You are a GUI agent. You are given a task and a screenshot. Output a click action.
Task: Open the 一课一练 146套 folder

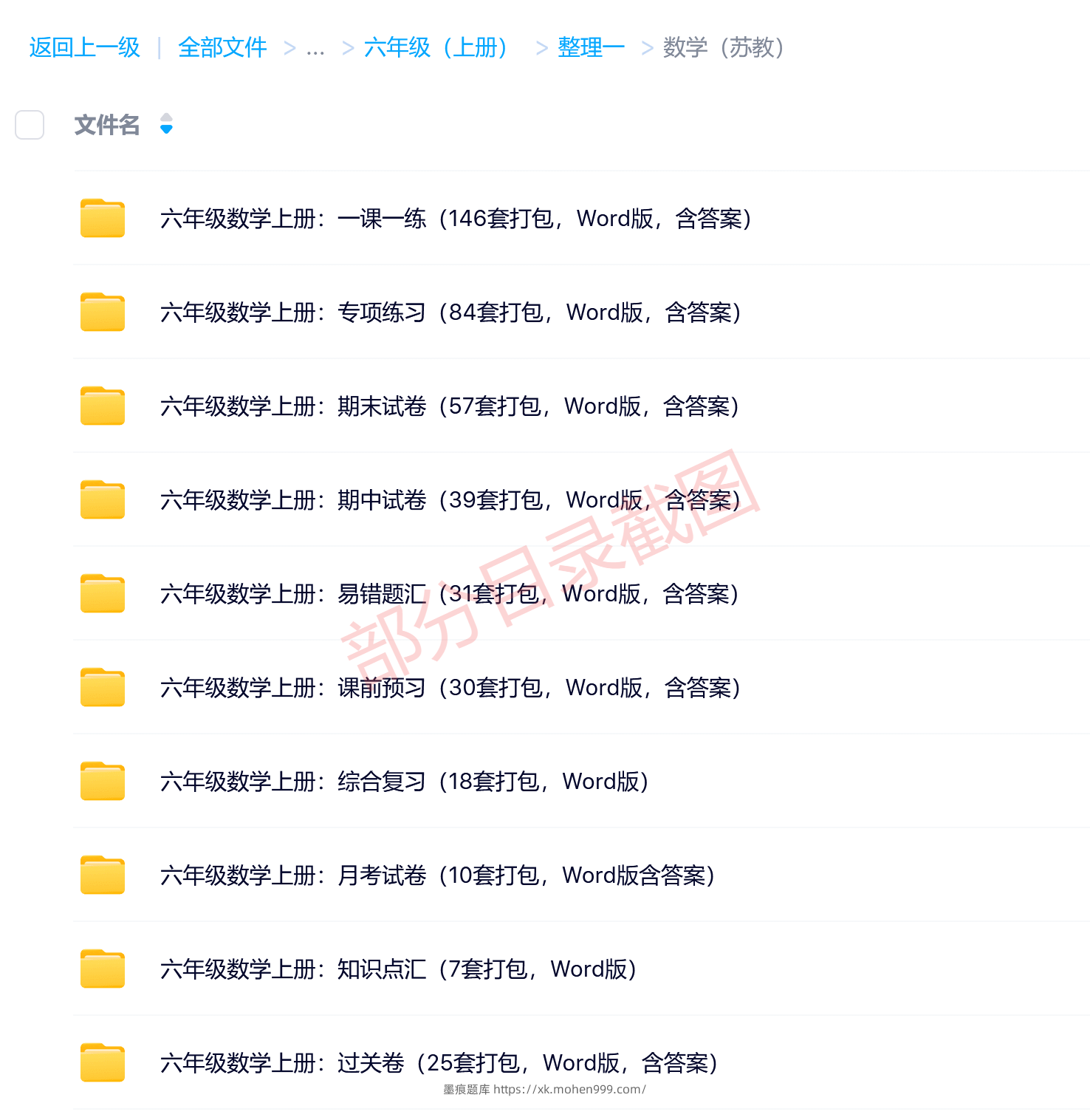click(455, 219)
